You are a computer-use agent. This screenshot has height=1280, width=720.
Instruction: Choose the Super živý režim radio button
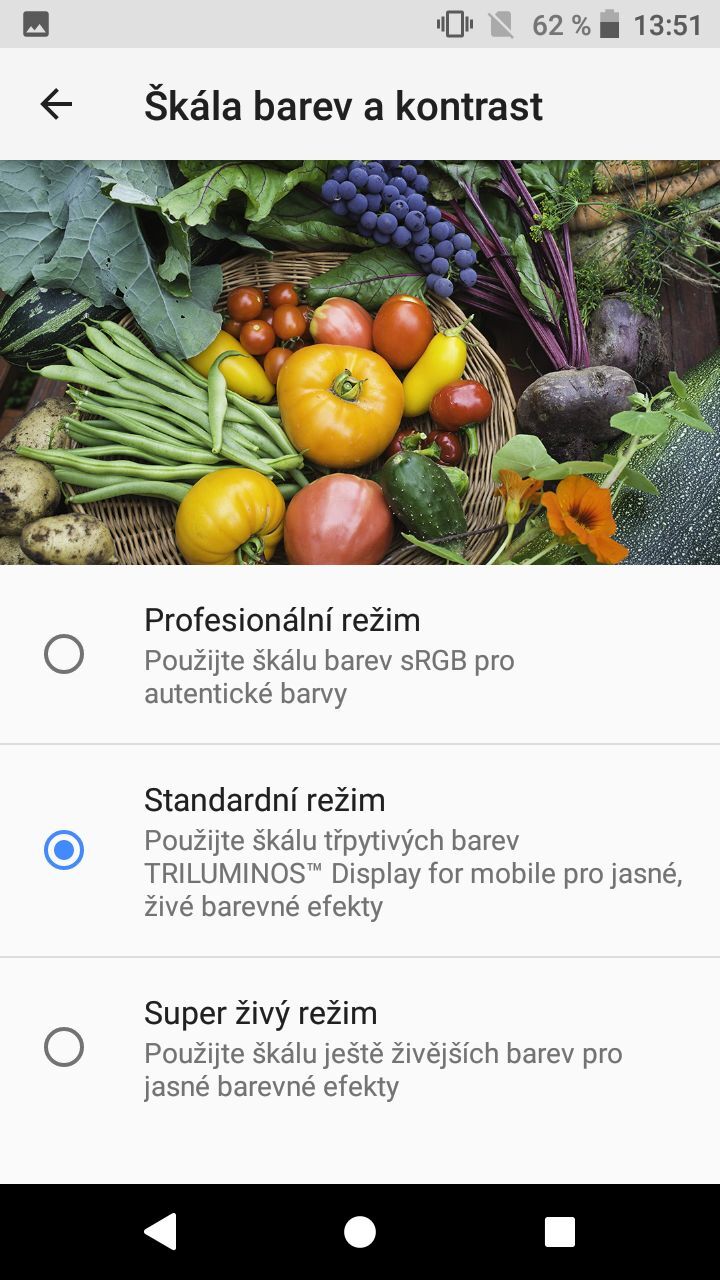coord(64,1046)
